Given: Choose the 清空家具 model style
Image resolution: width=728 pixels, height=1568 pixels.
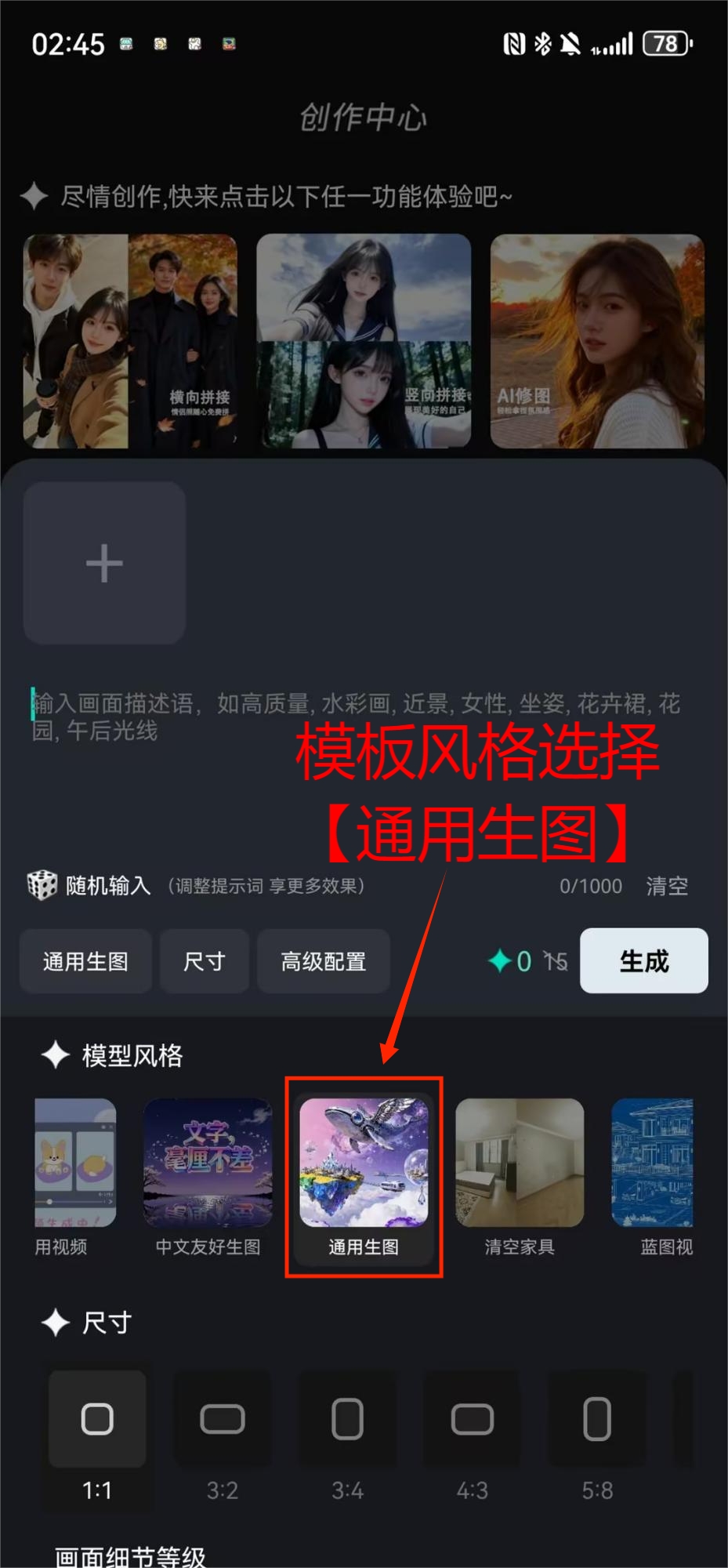Looking at the screenshot, I should (x=520, y=1163).
